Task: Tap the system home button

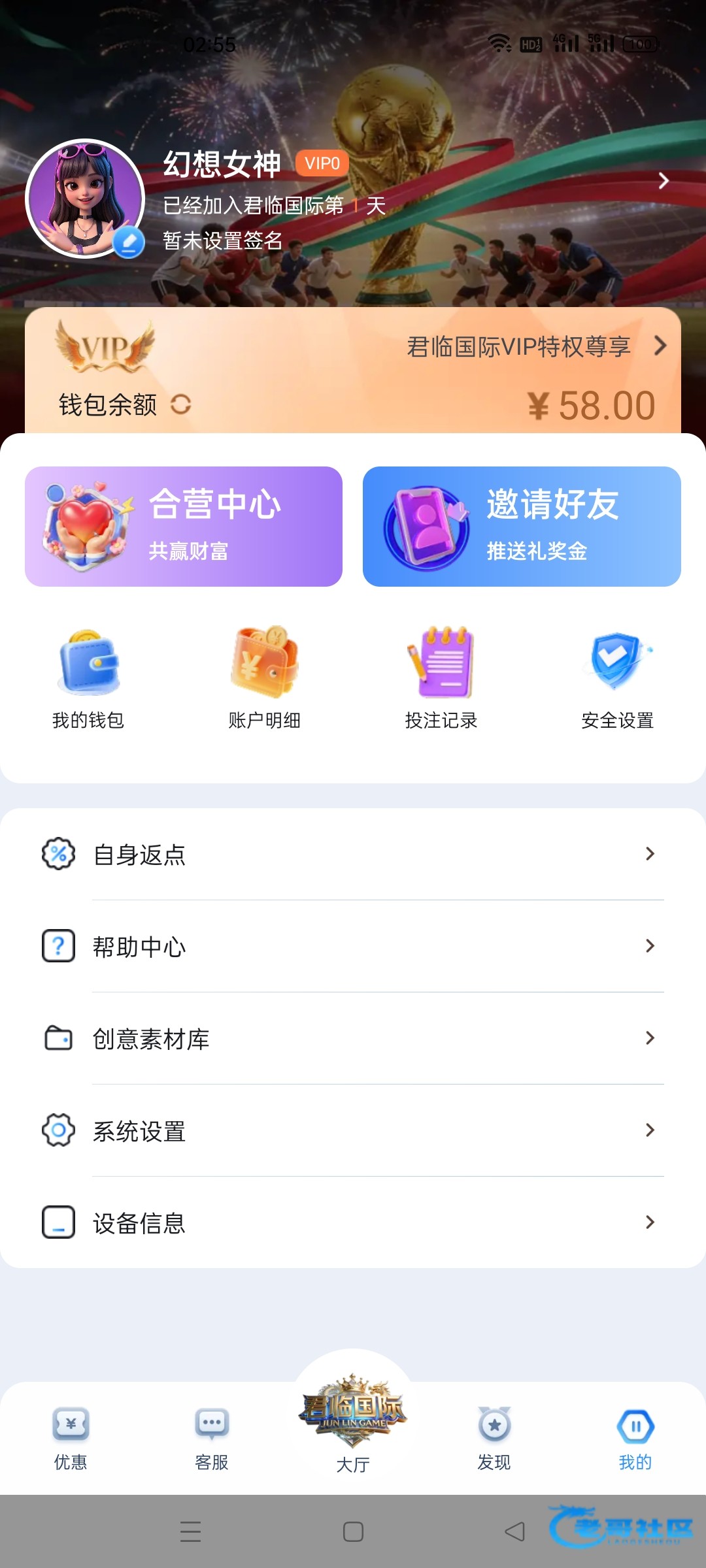Action: [x=353, y=1532]
